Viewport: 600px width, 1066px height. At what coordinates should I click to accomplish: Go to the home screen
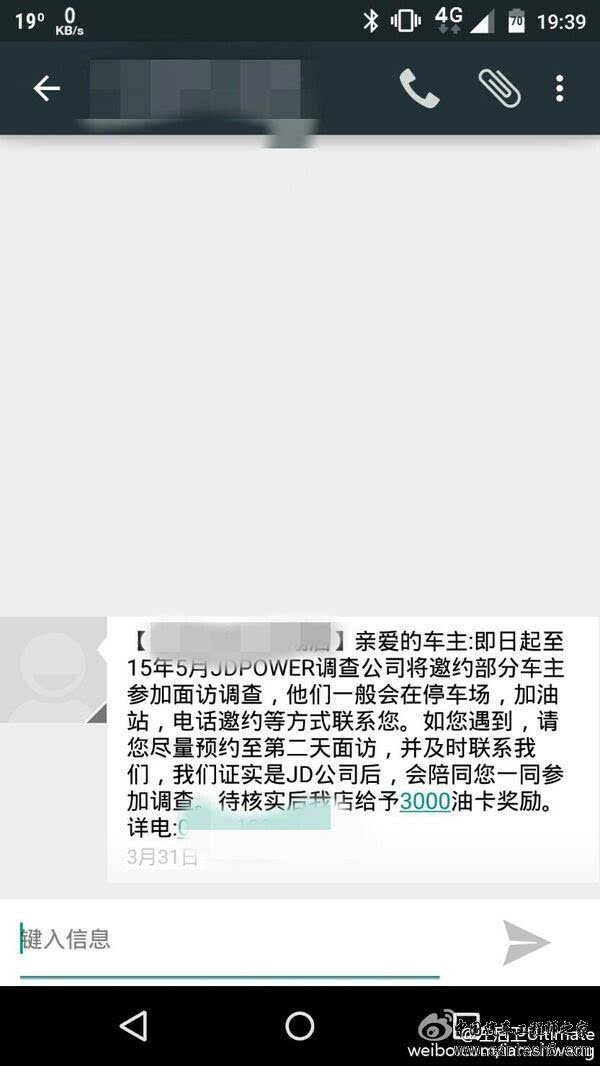coord(300,1025)
